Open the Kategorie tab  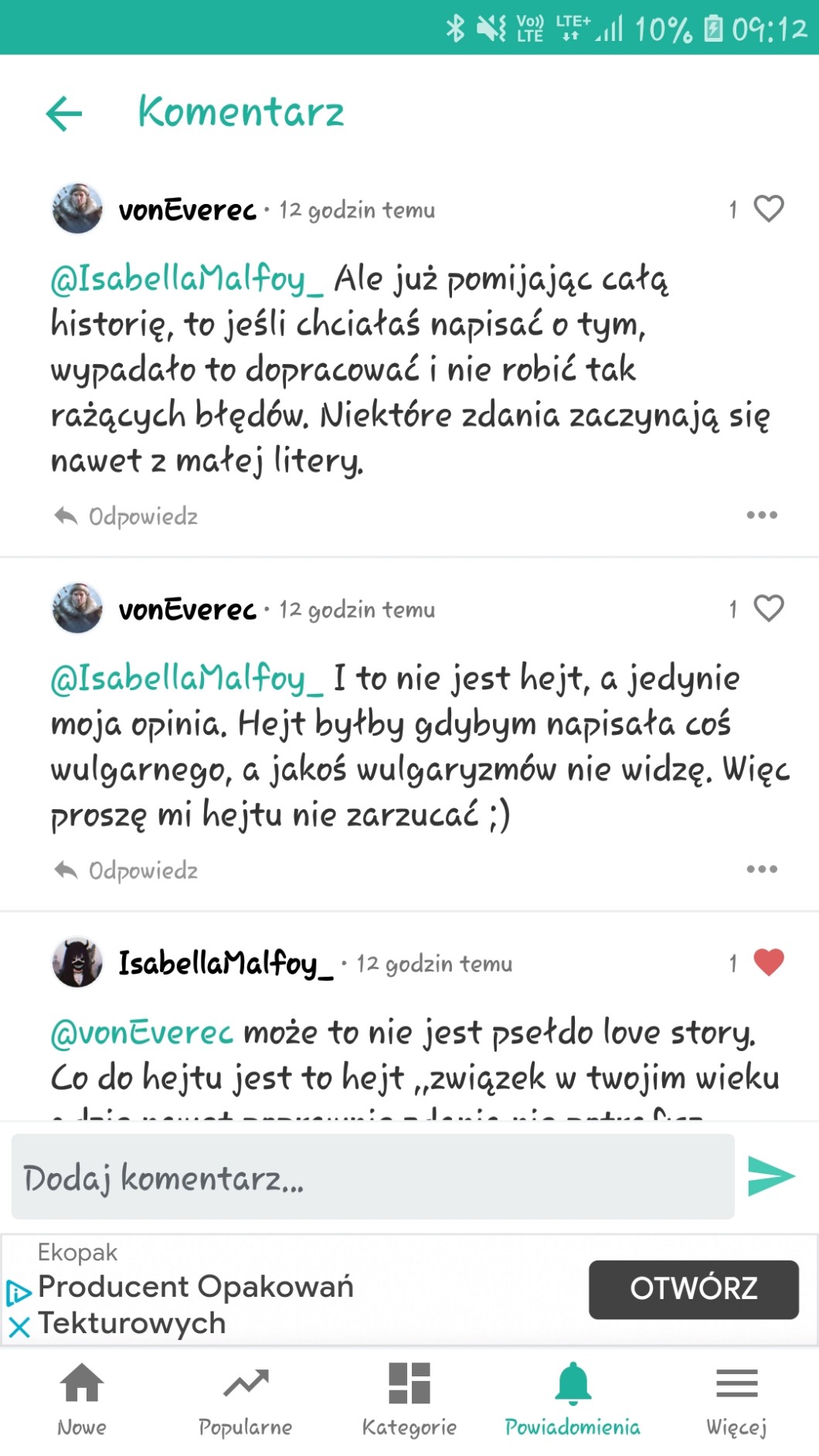409,1399
